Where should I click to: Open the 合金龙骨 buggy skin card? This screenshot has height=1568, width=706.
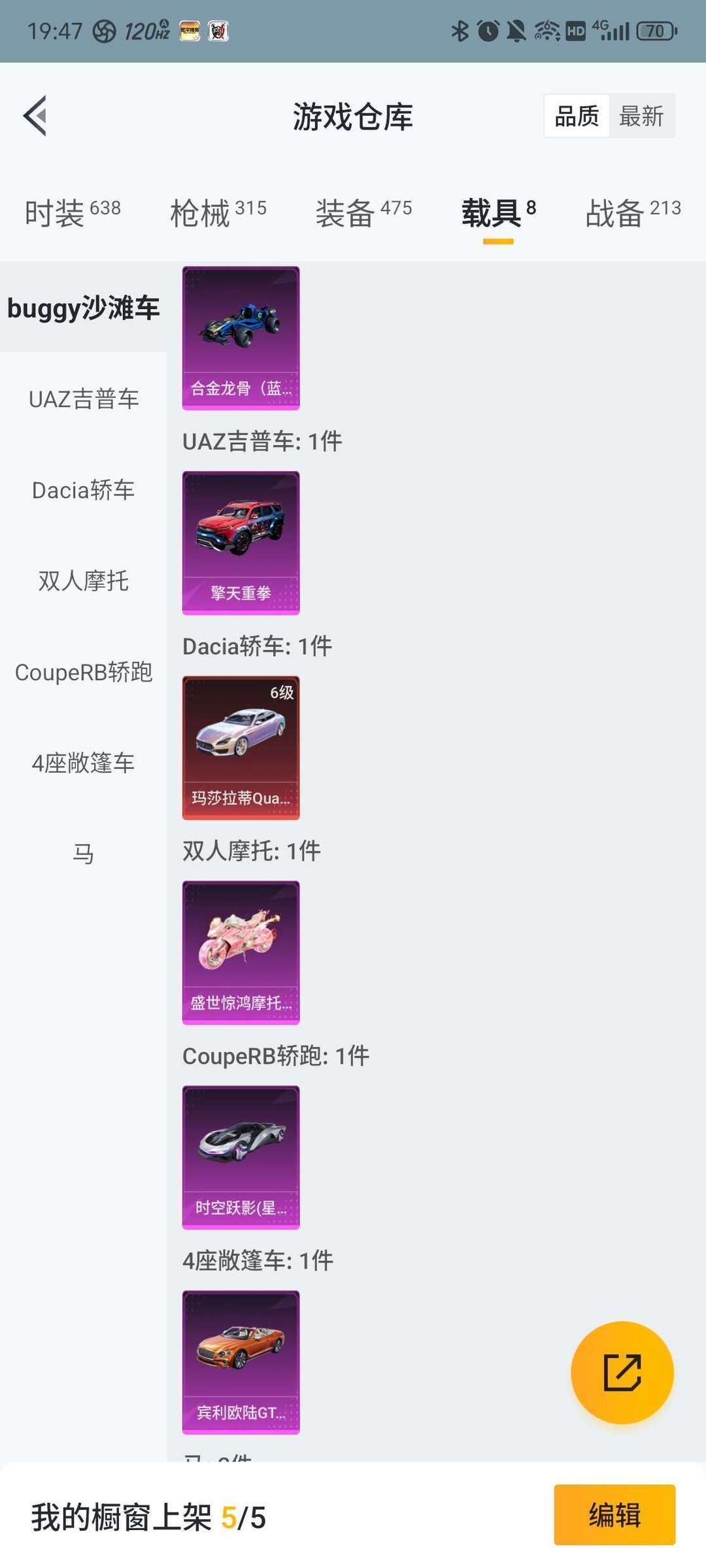coord(241,338)
